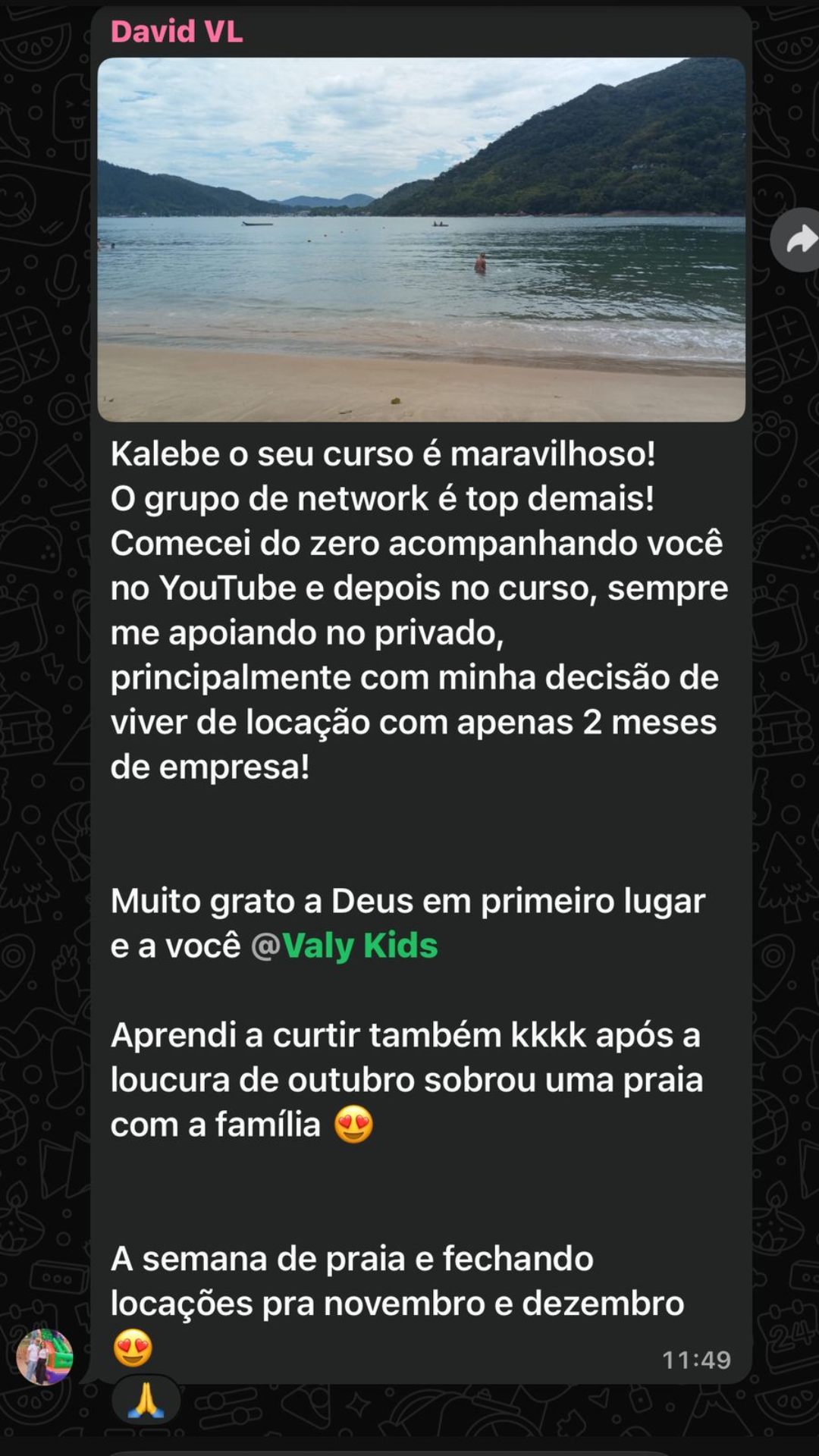
Task: Open David VL's profile picture
Action: coord(45,1356)
